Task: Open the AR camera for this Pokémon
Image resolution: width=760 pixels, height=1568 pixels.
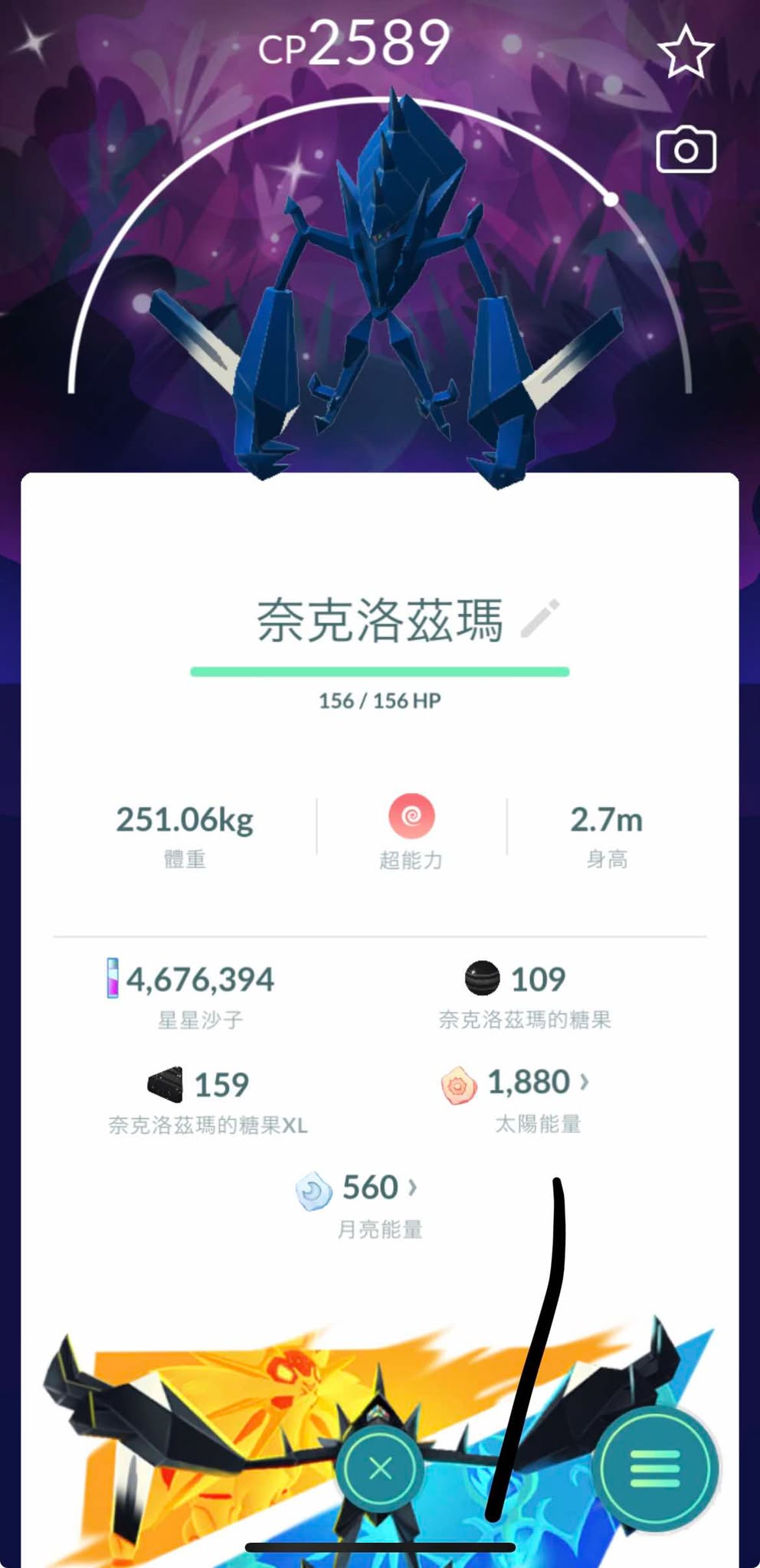Action: (686, 150)
